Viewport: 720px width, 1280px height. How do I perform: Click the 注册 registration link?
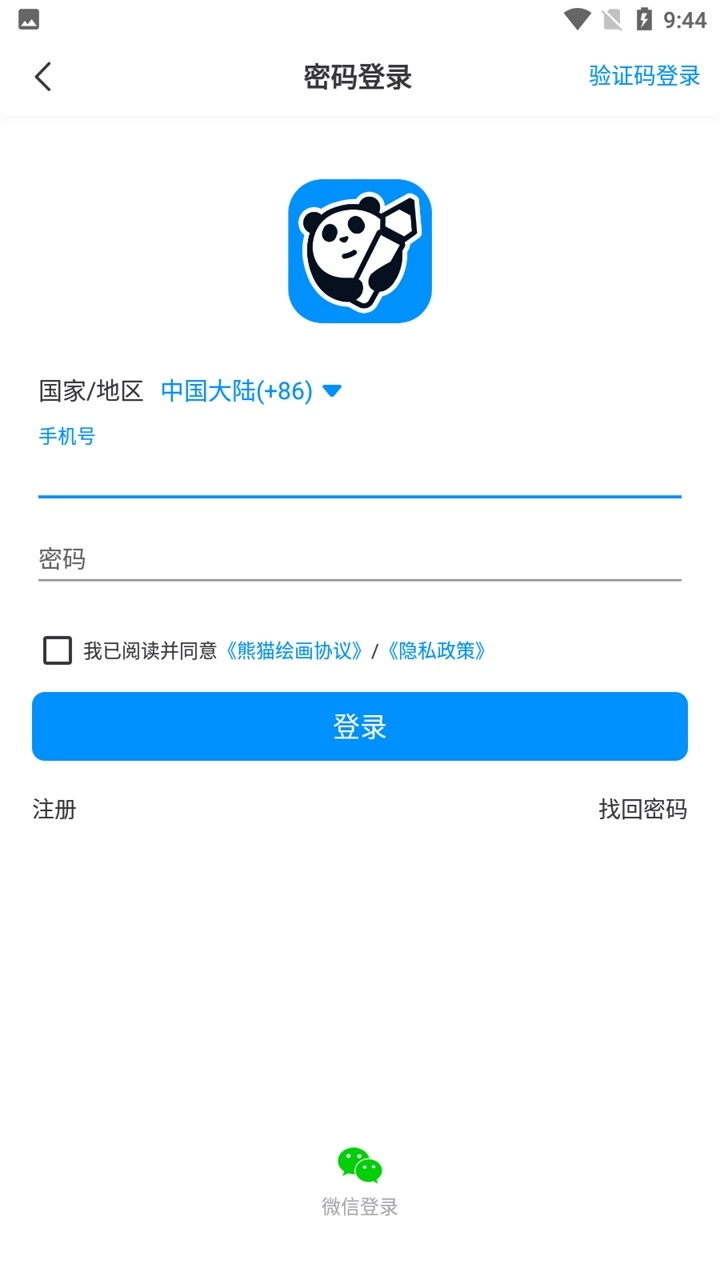55,809
